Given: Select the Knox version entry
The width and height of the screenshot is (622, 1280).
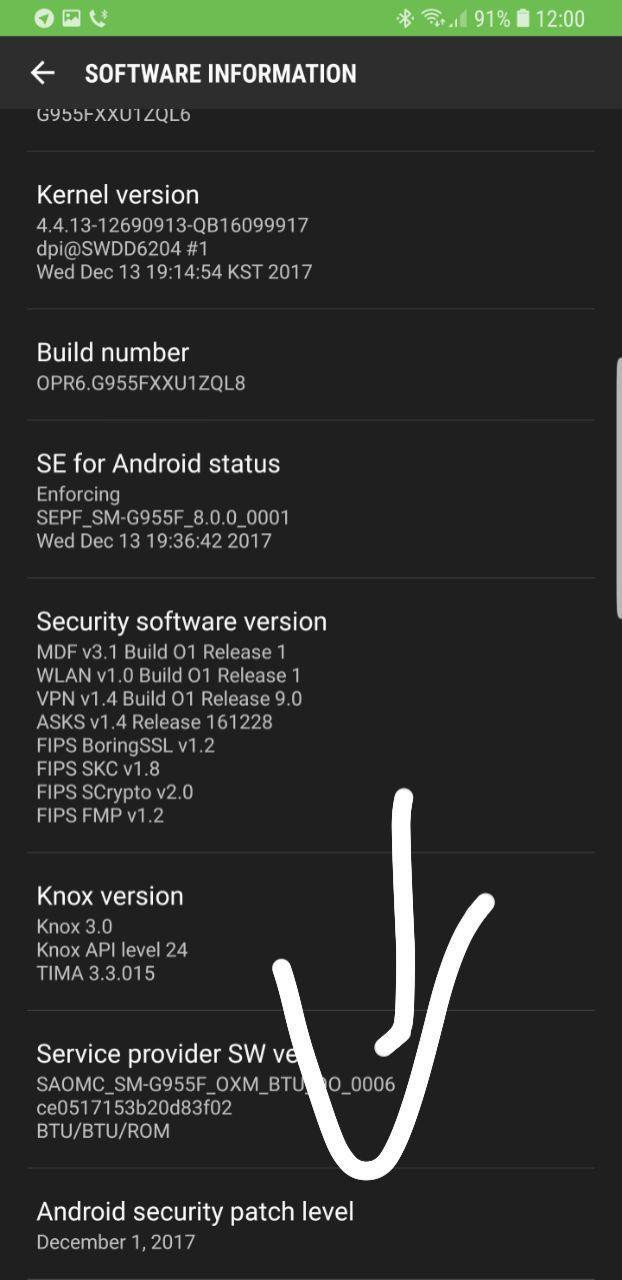Looking at the screenshot, I should [x=311, y=932].
